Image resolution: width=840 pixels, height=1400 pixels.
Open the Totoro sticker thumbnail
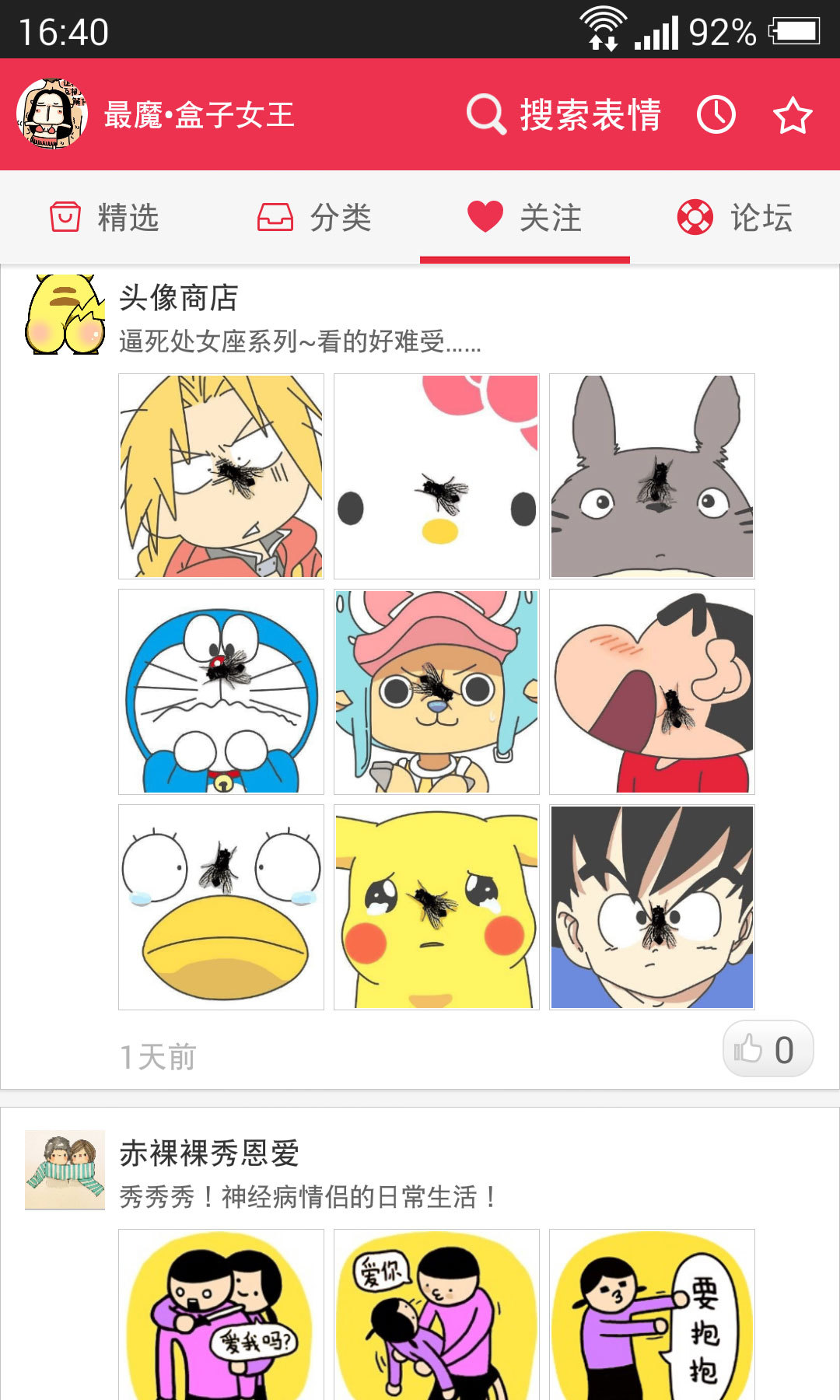pyautogui.click(x=653, y=478)
